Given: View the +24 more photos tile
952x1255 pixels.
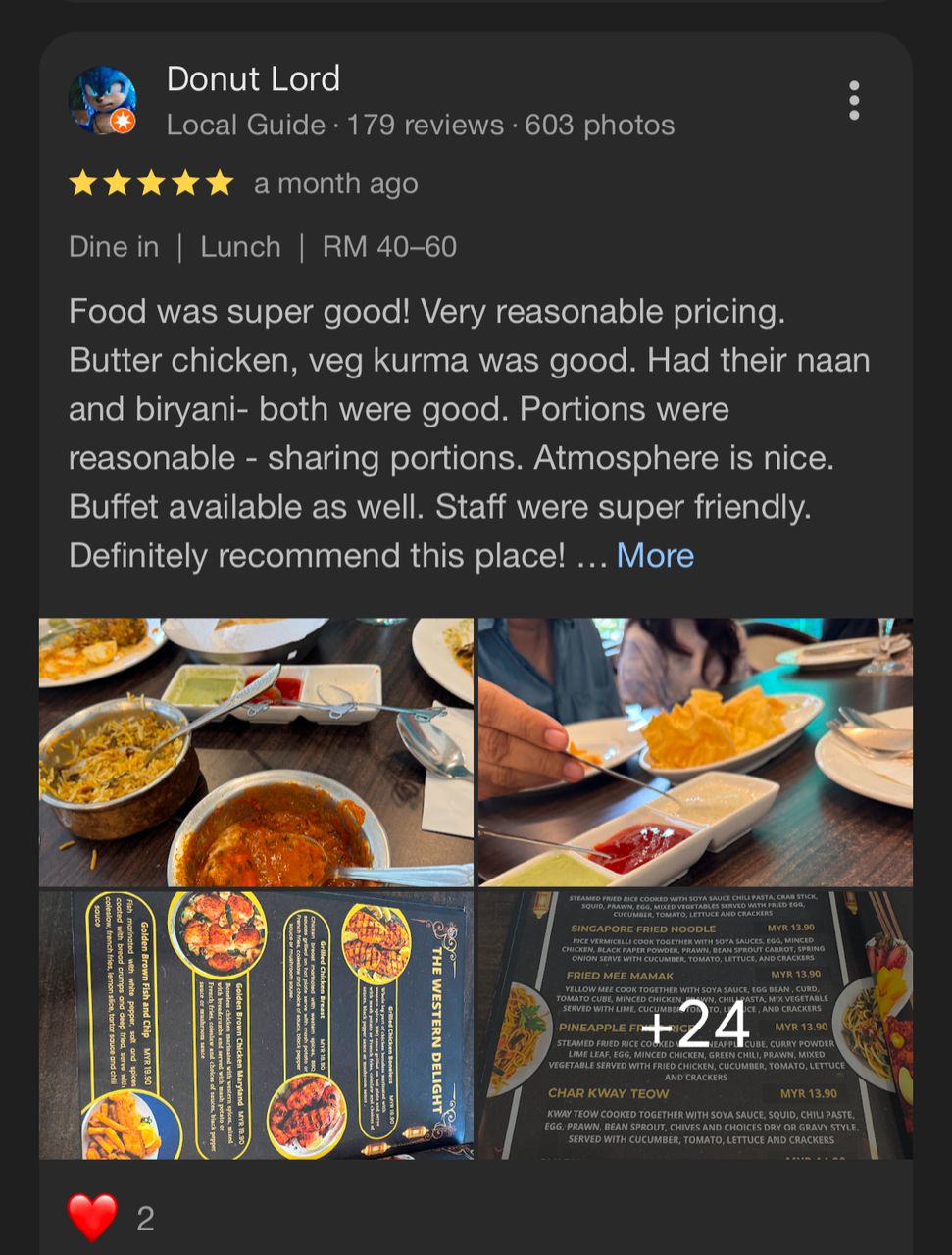Looking at the screenshot, I should pyautogui.click(x=695, y=1025).
